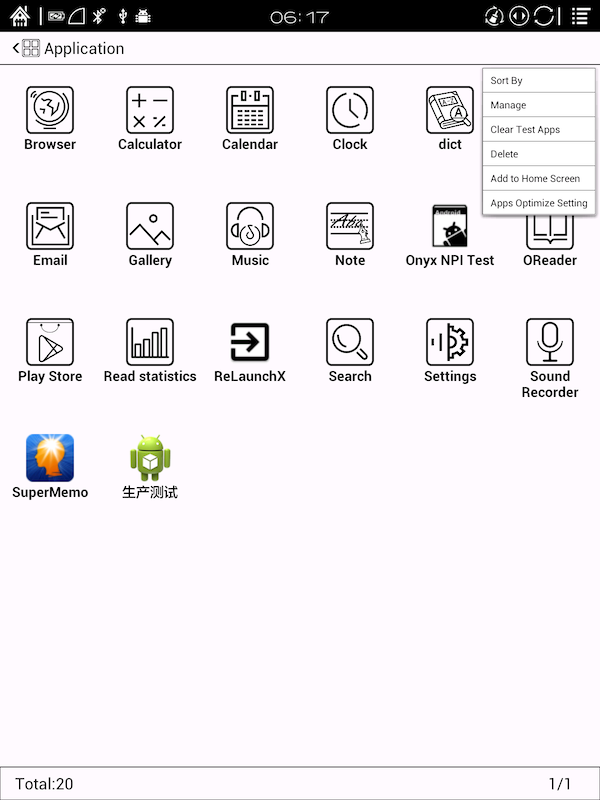Screen dimensions: 600x800
Task: Choose Add to Home Screen
Action: point(538,179)
